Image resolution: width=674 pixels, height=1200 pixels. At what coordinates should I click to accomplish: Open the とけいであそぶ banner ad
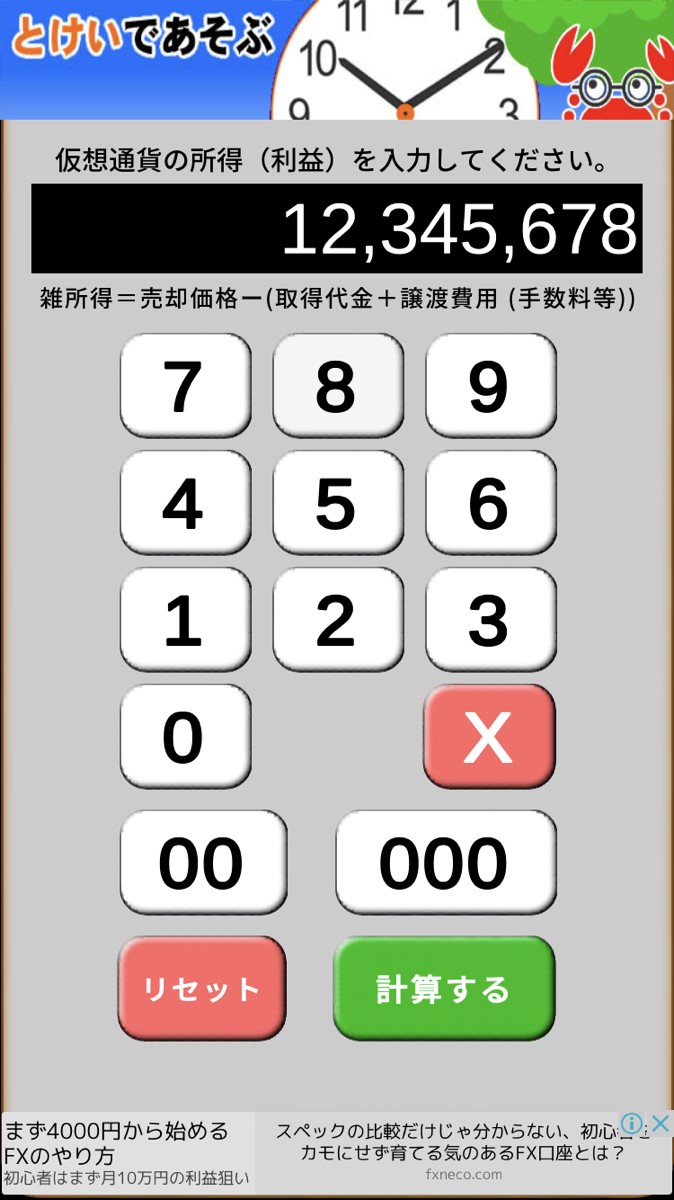[337, 60]
